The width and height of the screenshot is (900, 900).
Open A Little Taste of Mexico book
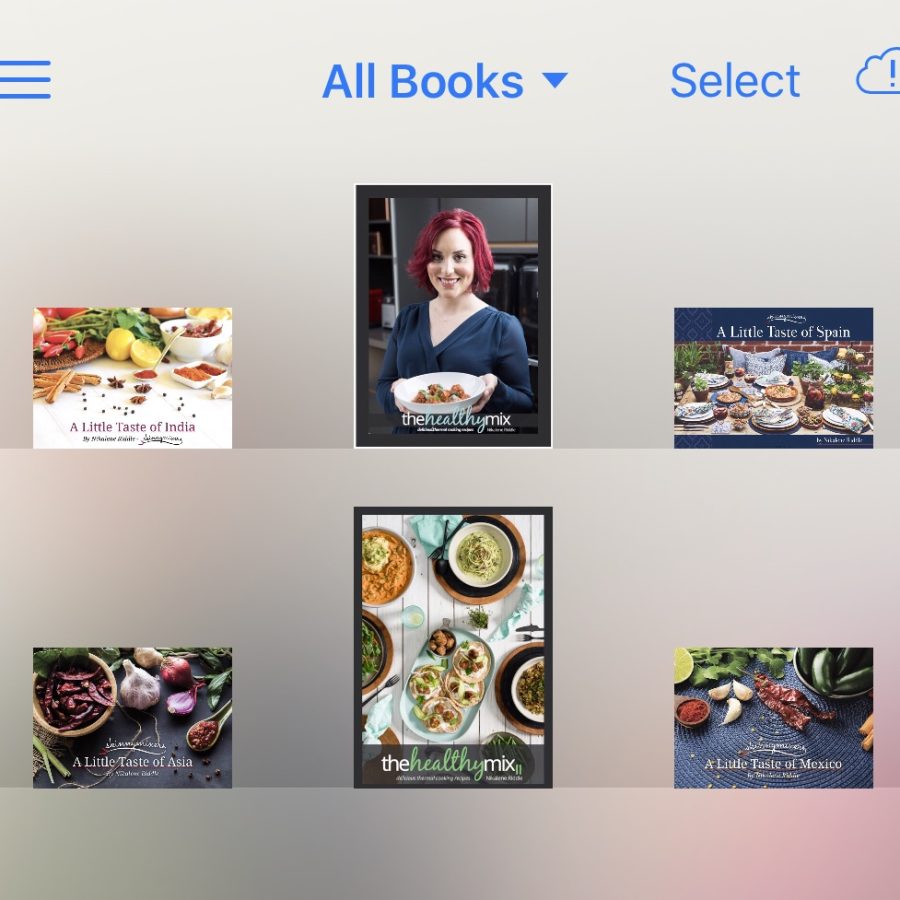coord(773,717)
